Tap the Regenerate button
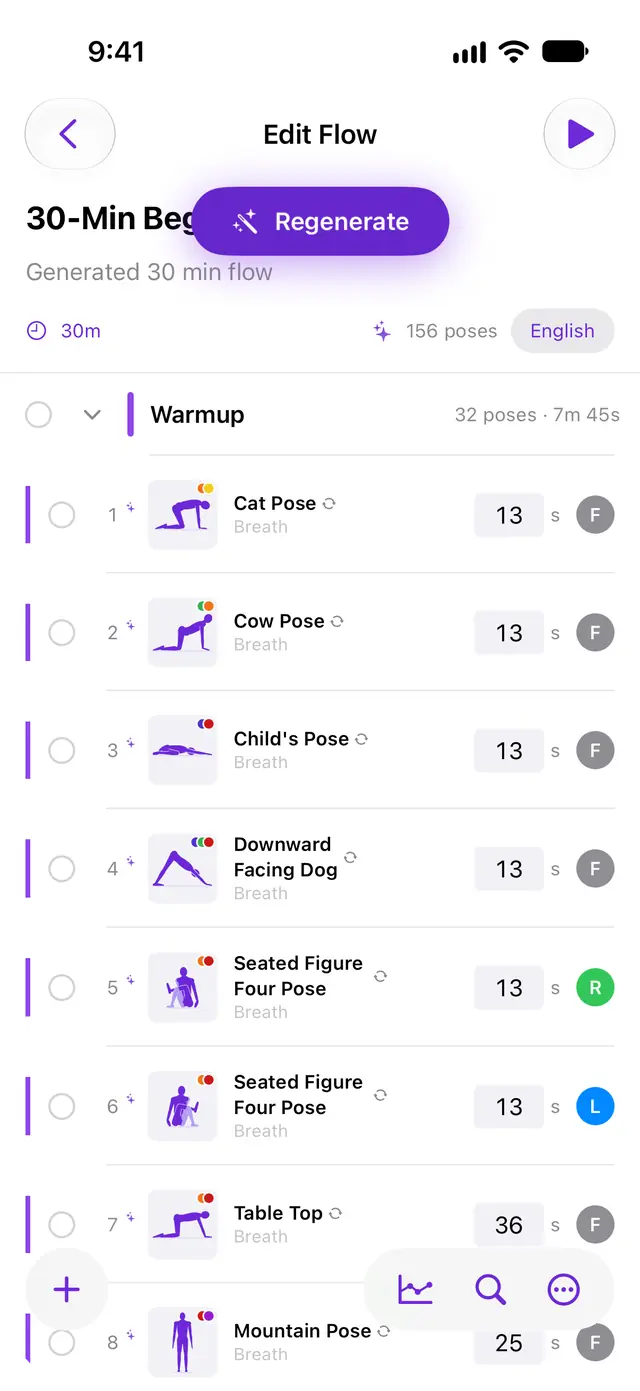The width and height of the screenshot is (640, 1391). (320, 221)
